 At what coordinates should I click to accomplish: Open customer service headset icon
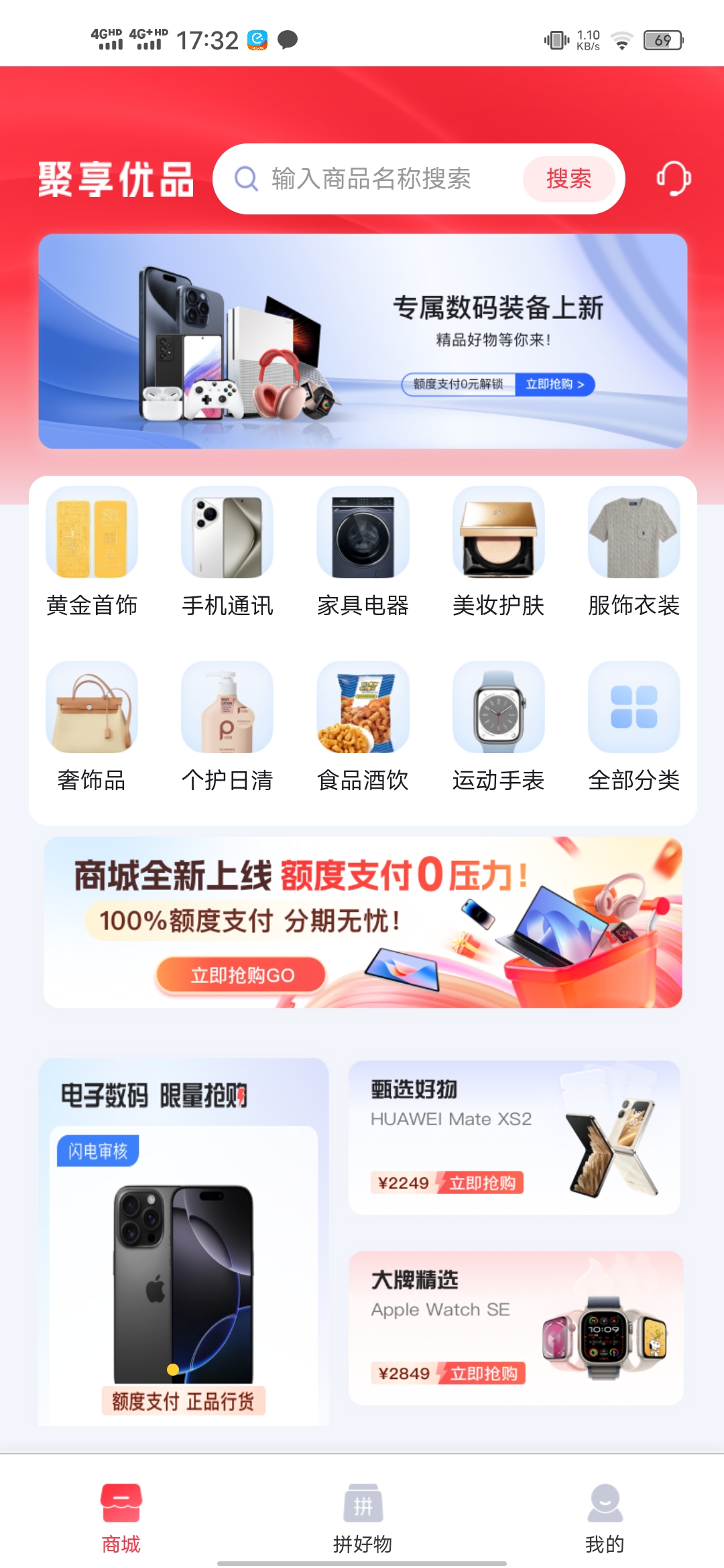point(673,179)
